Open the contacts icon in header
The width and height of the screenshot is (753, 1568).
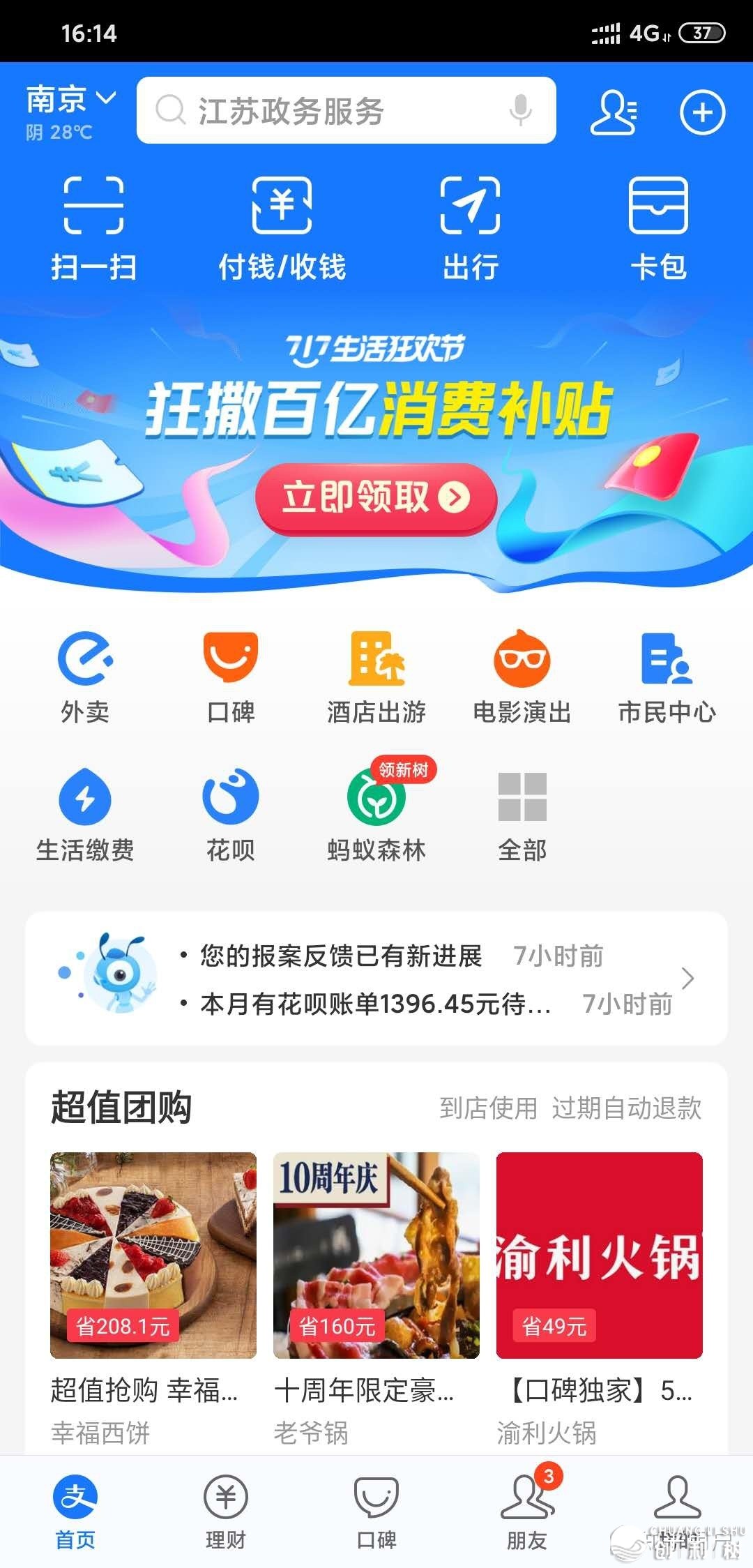(613, 112)
